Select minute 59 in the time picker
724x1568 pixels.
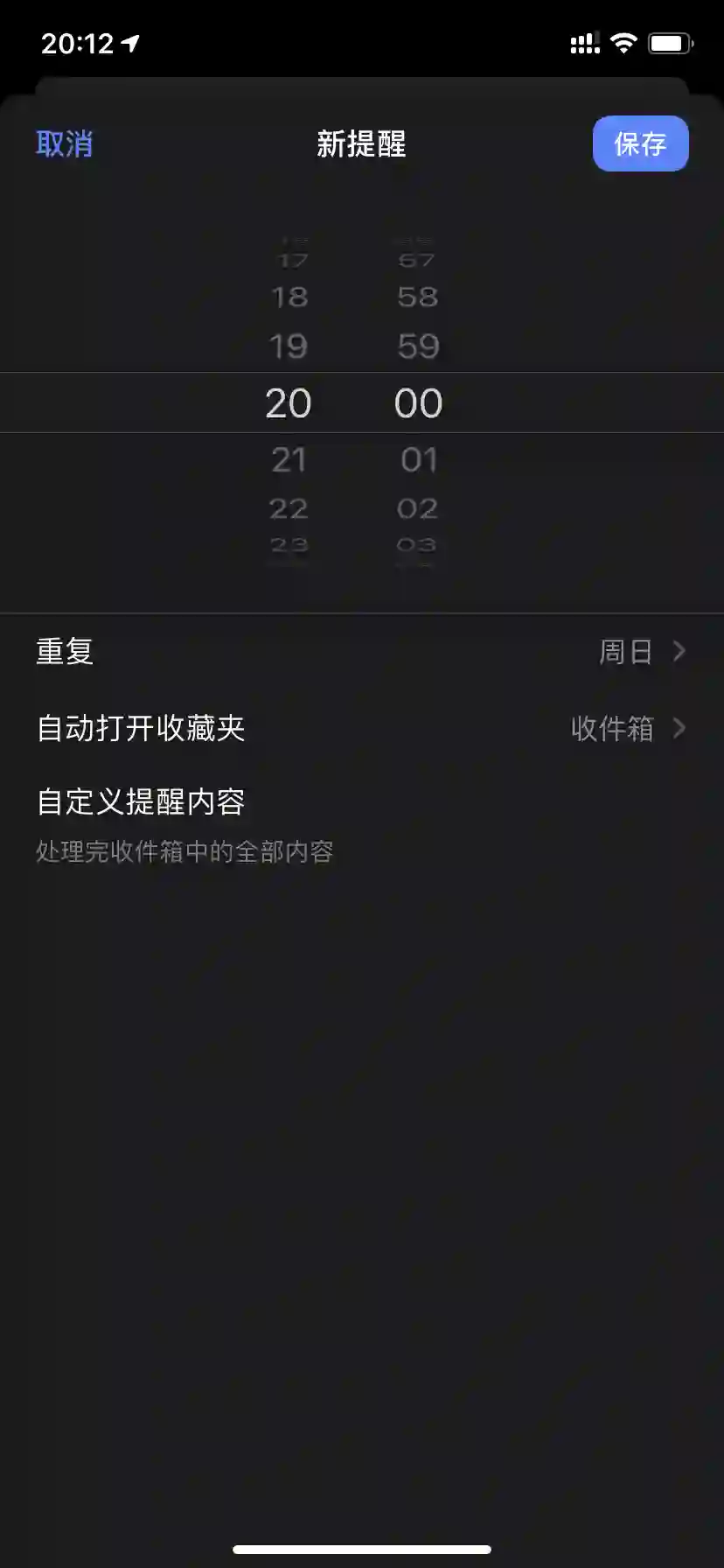(x=418, y=346)
